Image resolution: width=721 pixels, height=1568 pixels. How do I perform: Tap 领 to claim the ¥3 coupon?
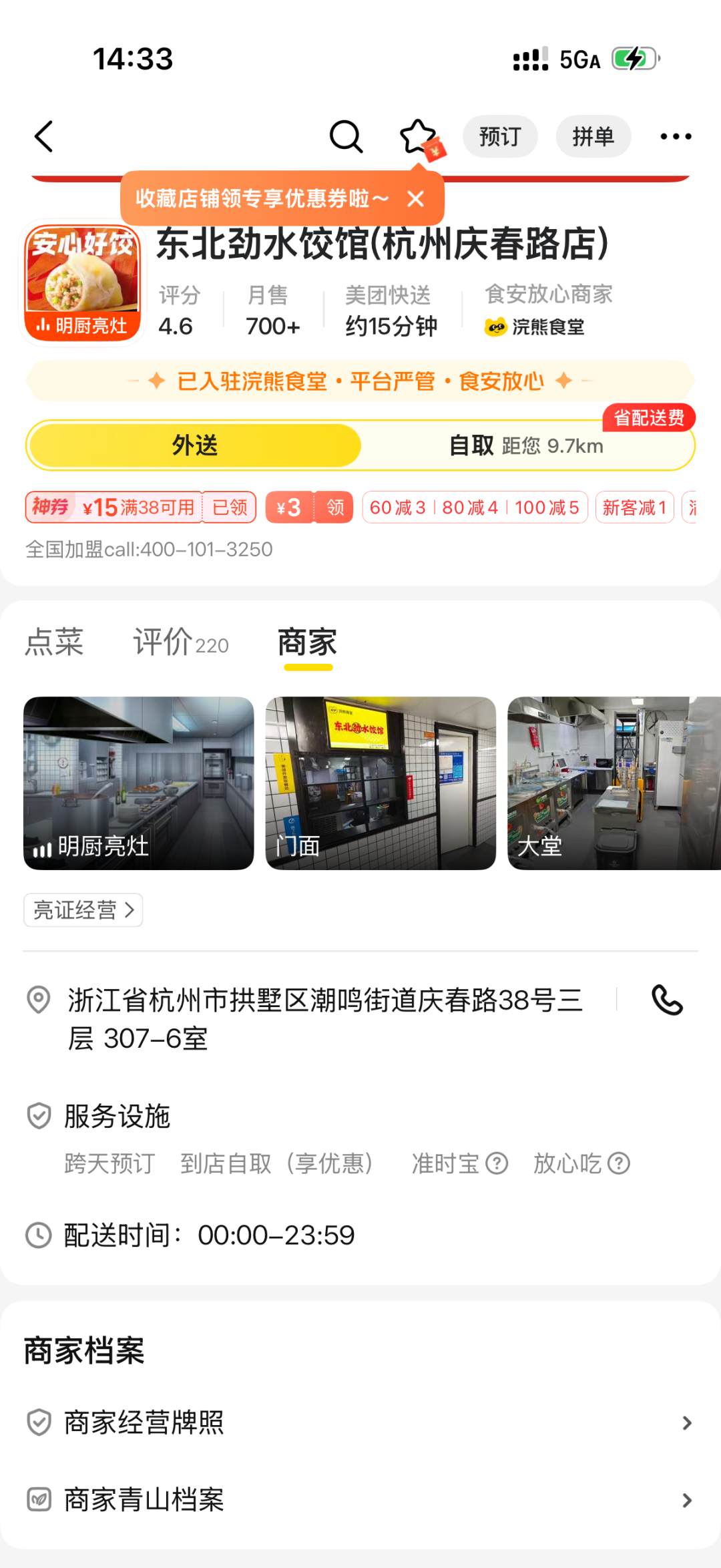[x=336, y=507]
